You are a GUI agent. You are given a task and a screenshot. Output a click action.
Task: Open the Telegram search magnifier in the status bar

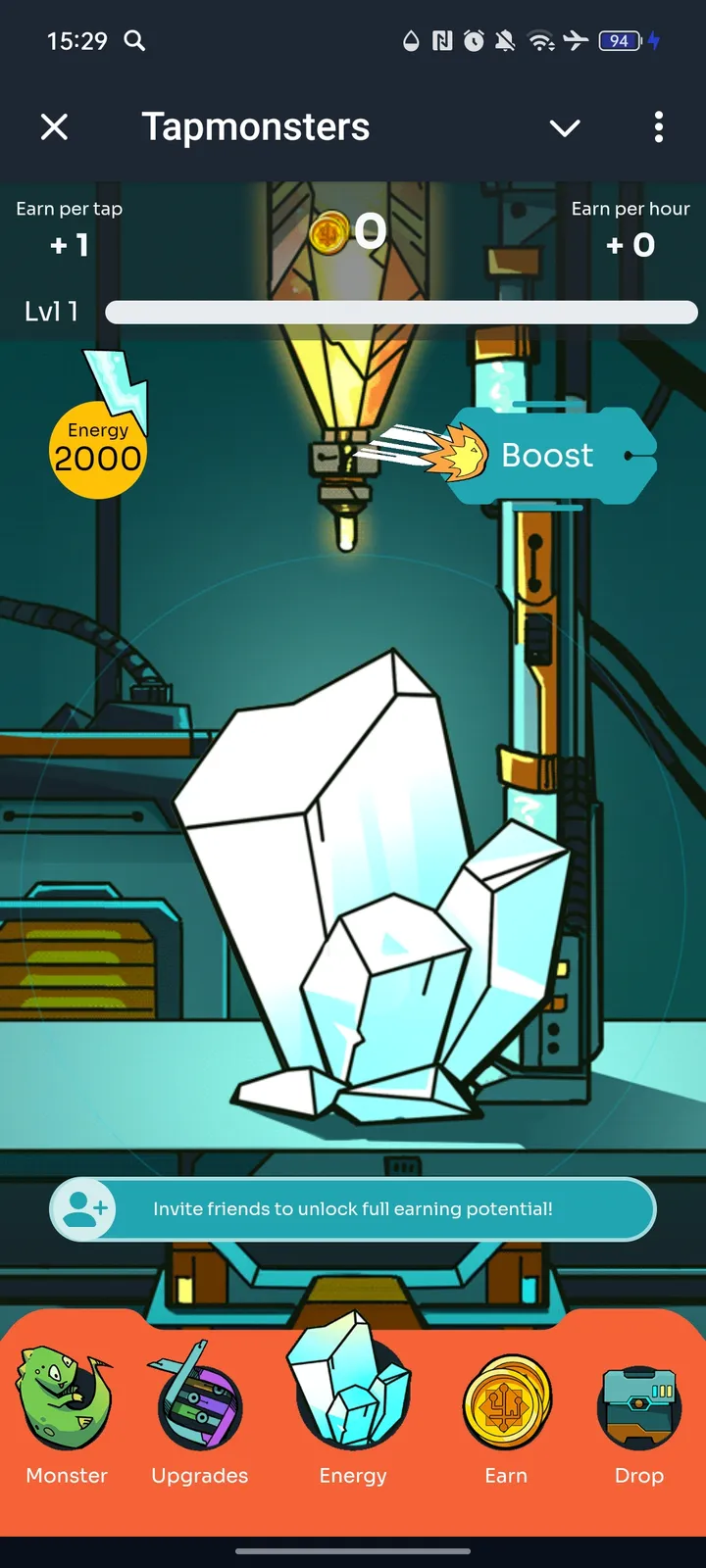click(x=134, y=41)
